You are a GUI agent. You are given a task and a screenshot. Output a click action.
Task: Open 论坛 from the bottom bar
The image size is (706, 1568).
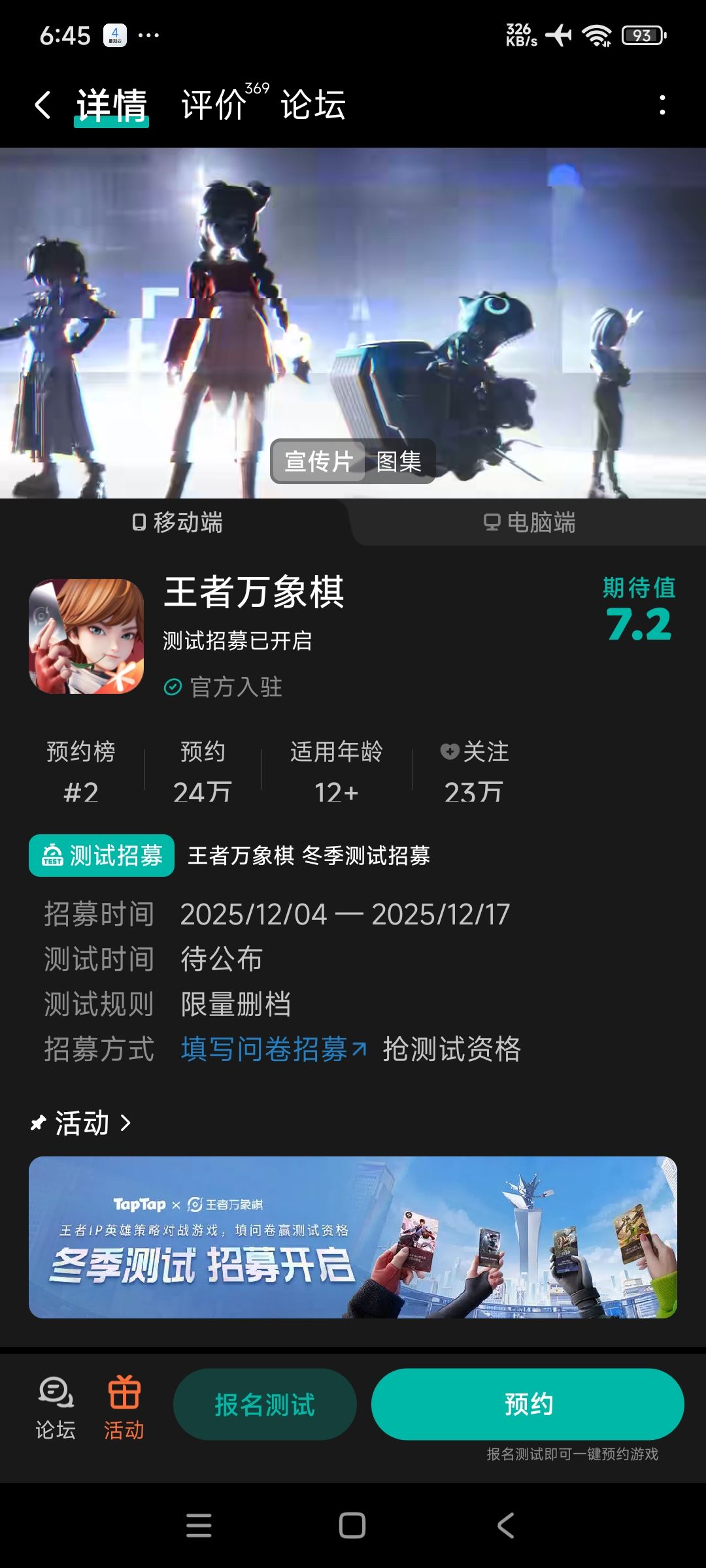(56, 1408)
